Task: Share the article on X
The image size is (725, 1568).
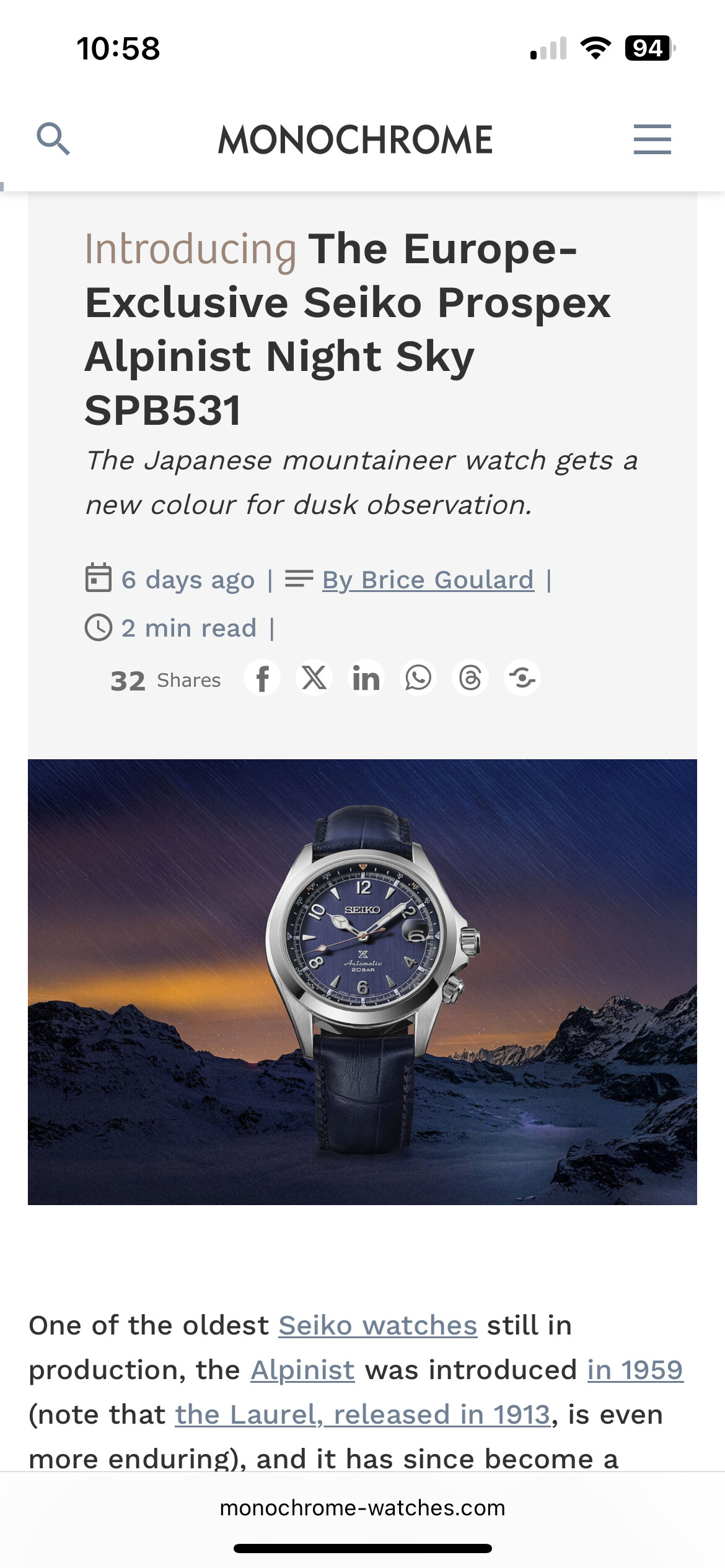Action: (x=314, y=678)
